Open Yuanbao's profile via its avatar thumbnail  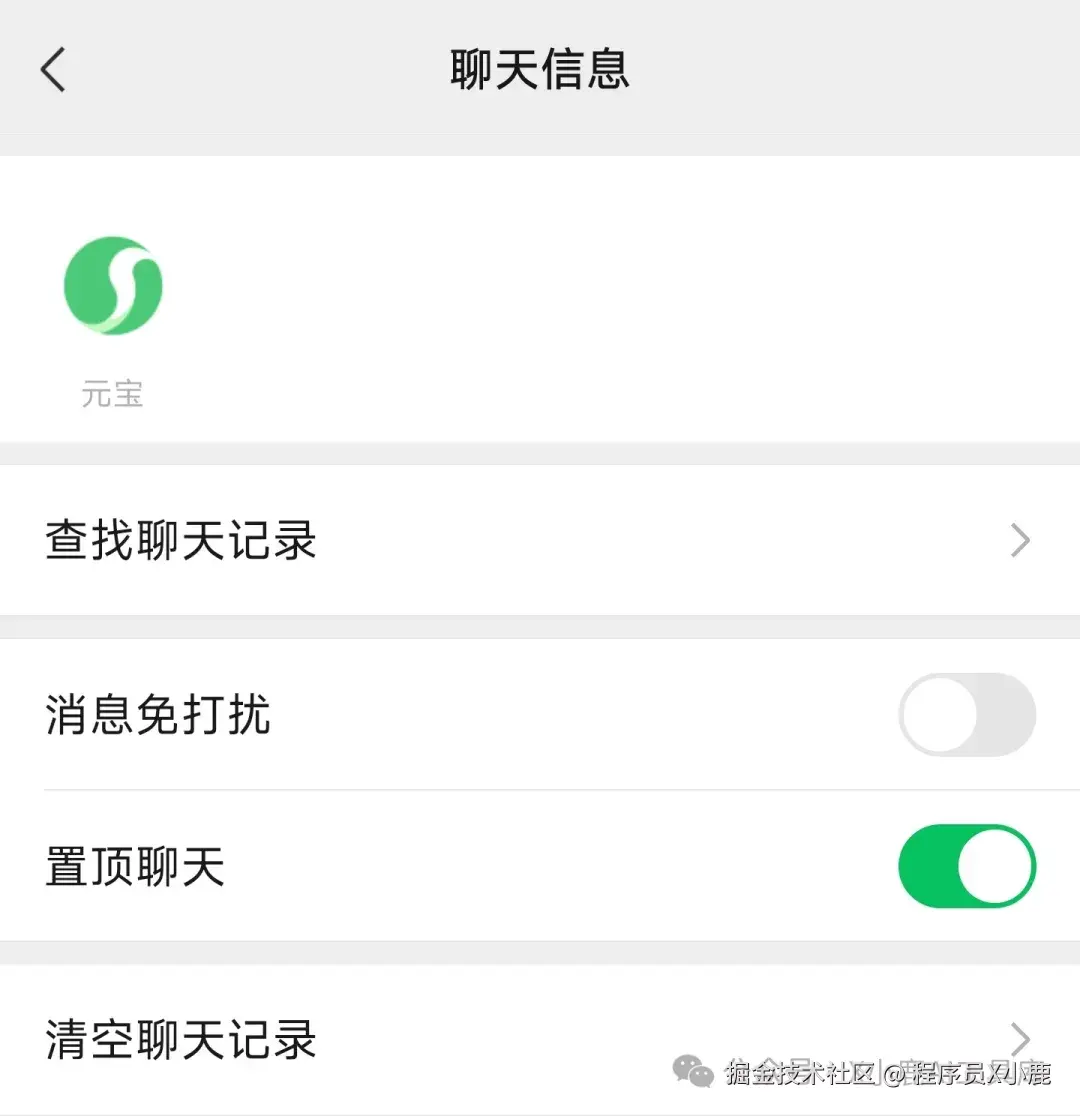coord(112,285)
